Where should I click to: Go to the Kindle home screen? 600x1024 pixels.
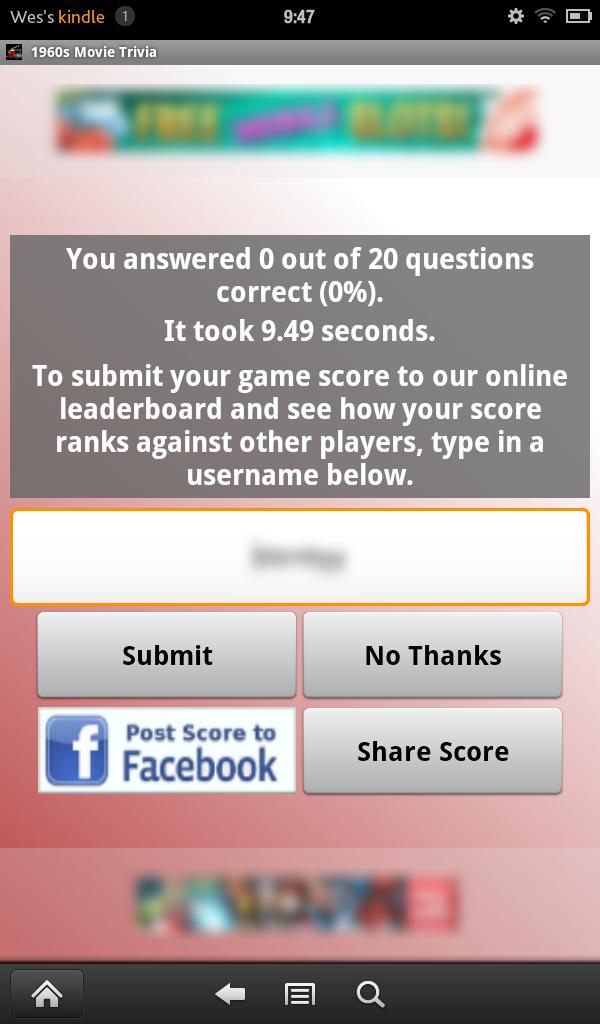pos(46,993)
